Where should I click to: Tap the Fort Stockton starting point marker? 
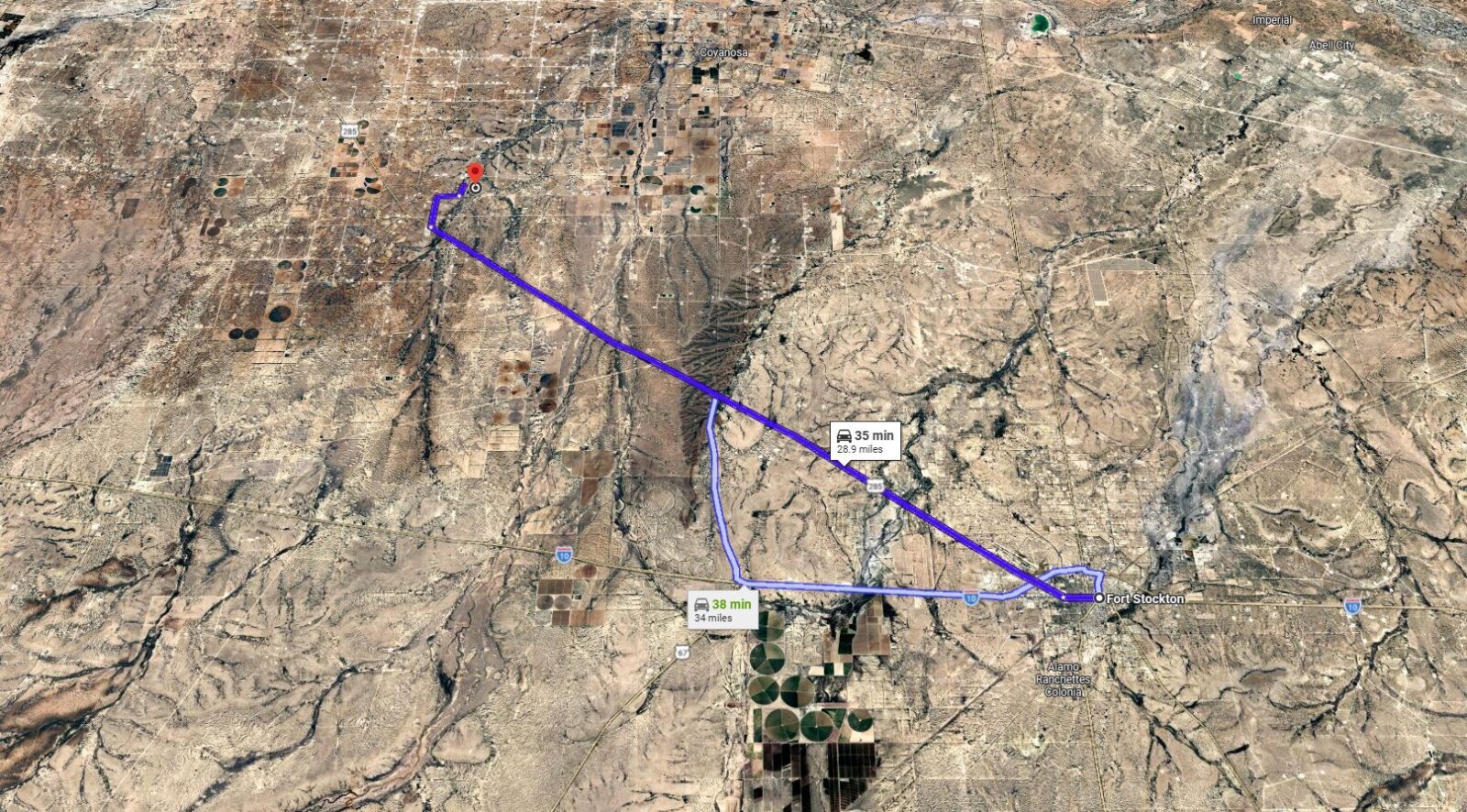[1098, 598]
